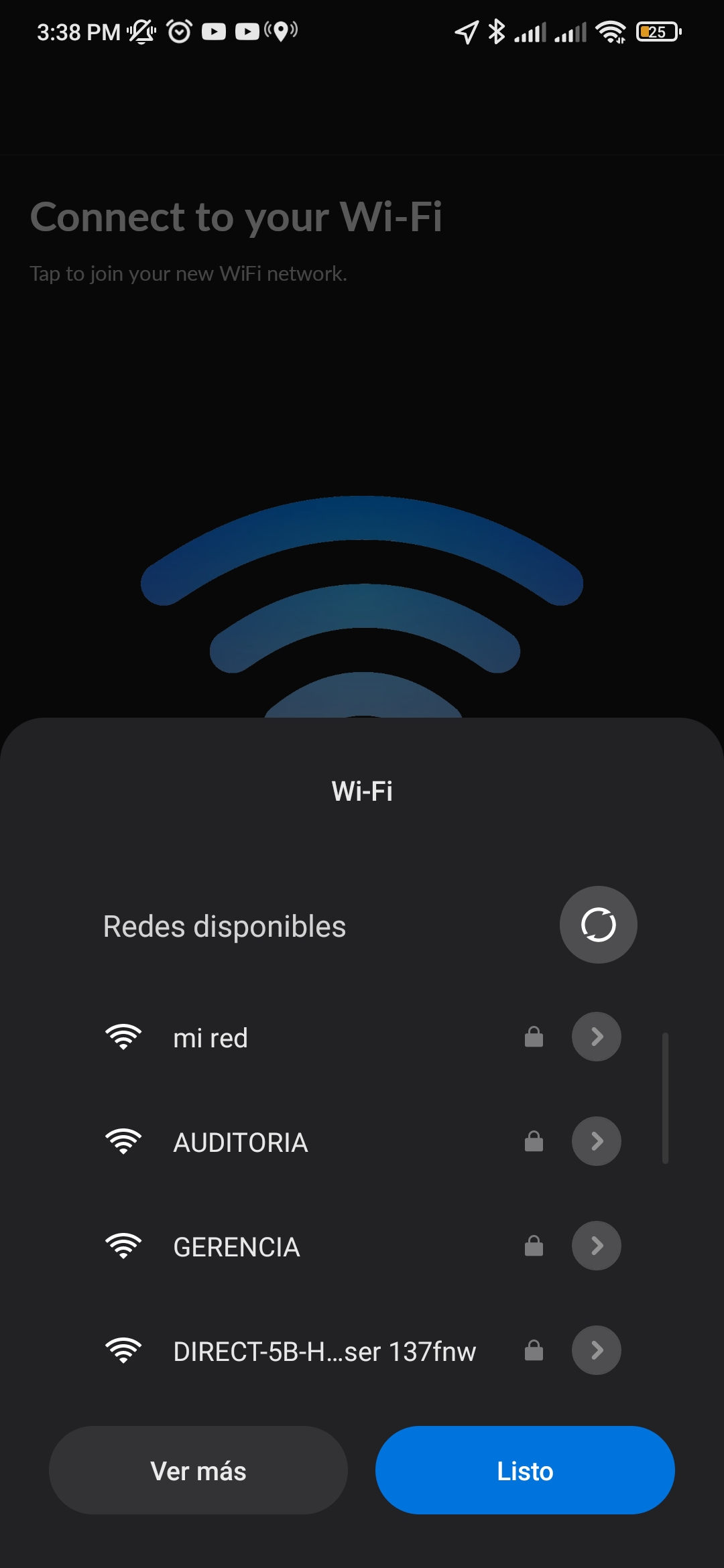The image size is (724, 1568).
Task: Choose the DIRECT-5B-H...ser 137fnw network
Action: click(324, 1352)
